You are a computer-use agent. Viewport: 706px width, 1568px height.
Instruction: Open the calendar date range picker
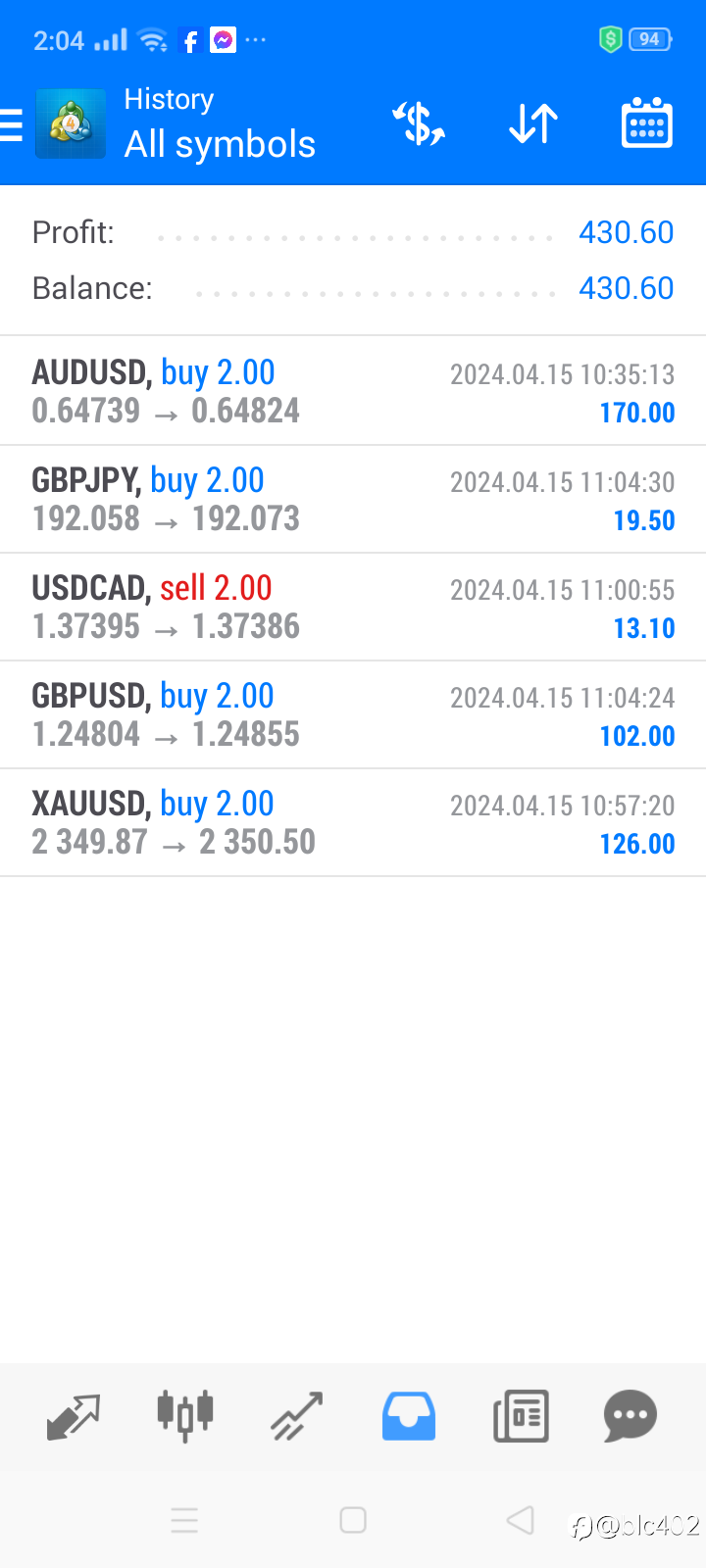pos(647,123)
